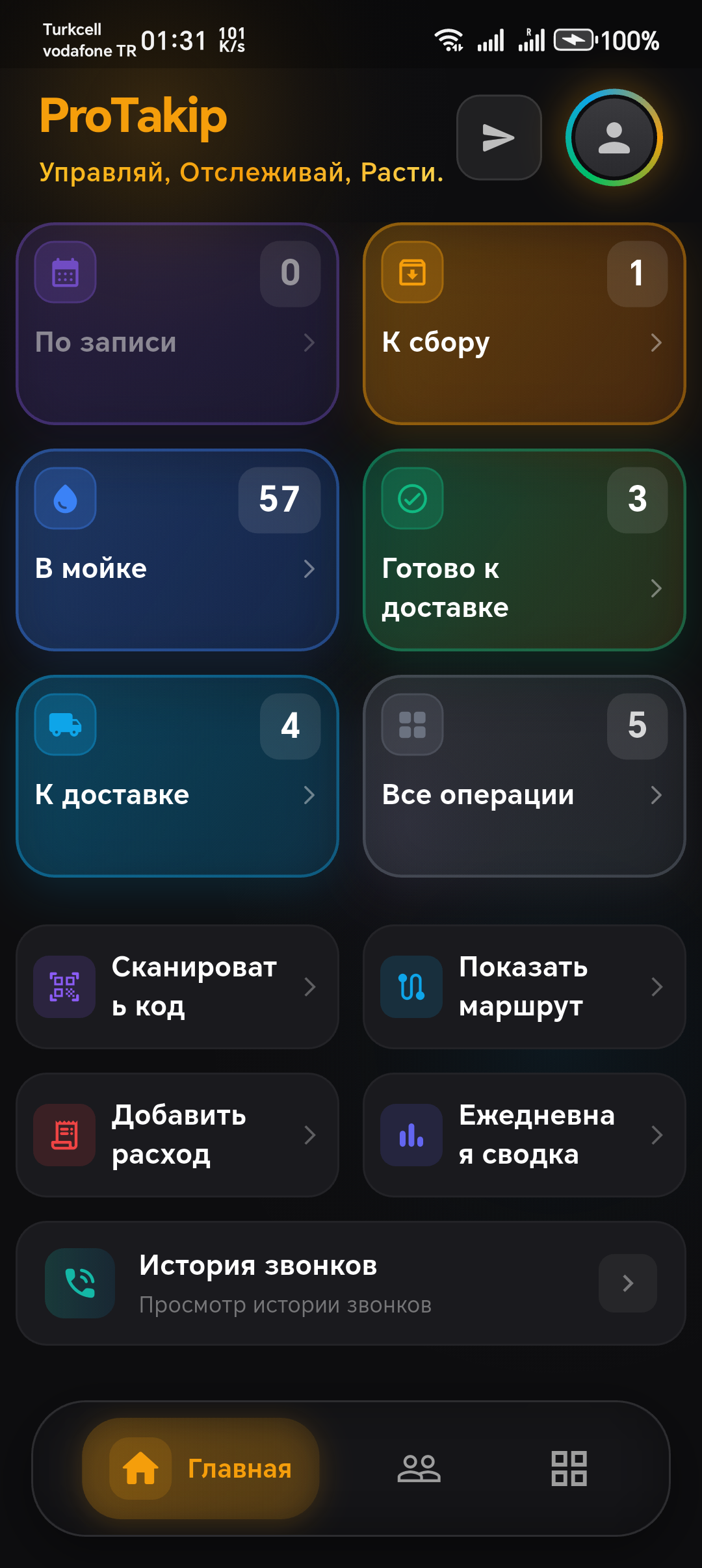This screenshot has width=702, height=1568.
Task: Click the counter badge showing 57
Action: point(280,500)
